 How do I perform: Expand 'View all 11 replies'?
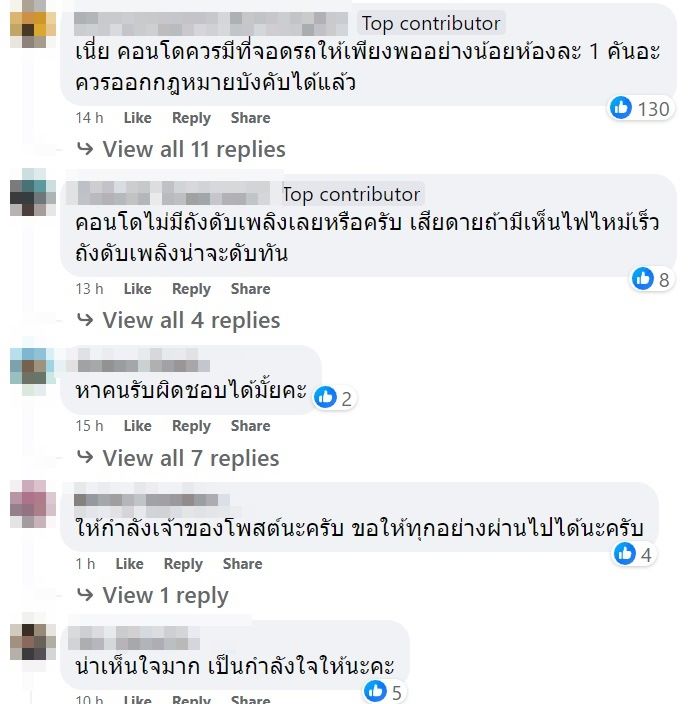coord(193,150)
